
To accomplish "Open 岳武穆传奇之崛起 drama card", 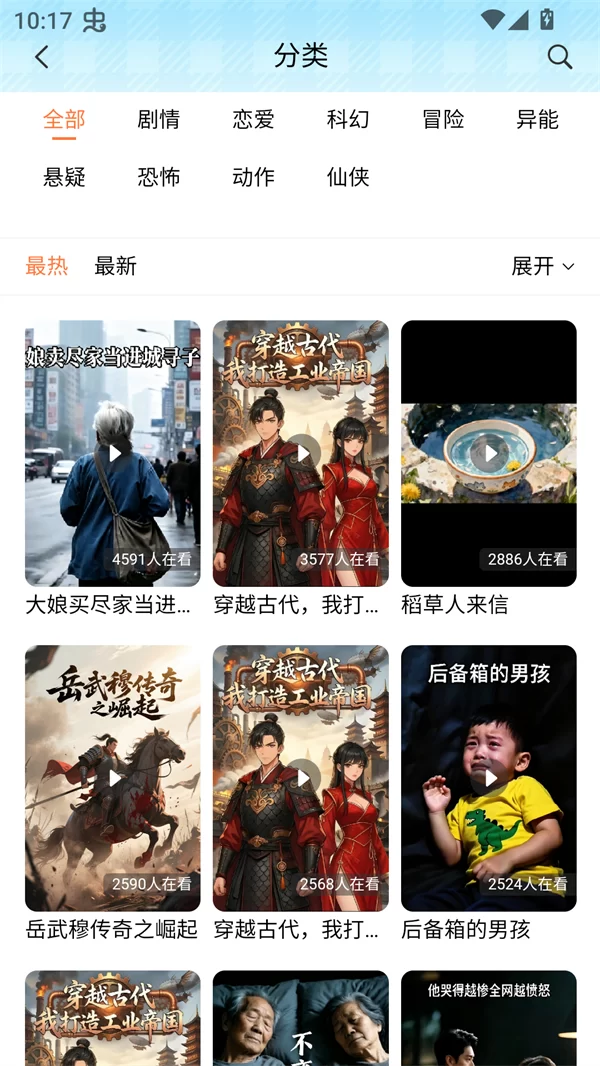I will pos(112,778).
